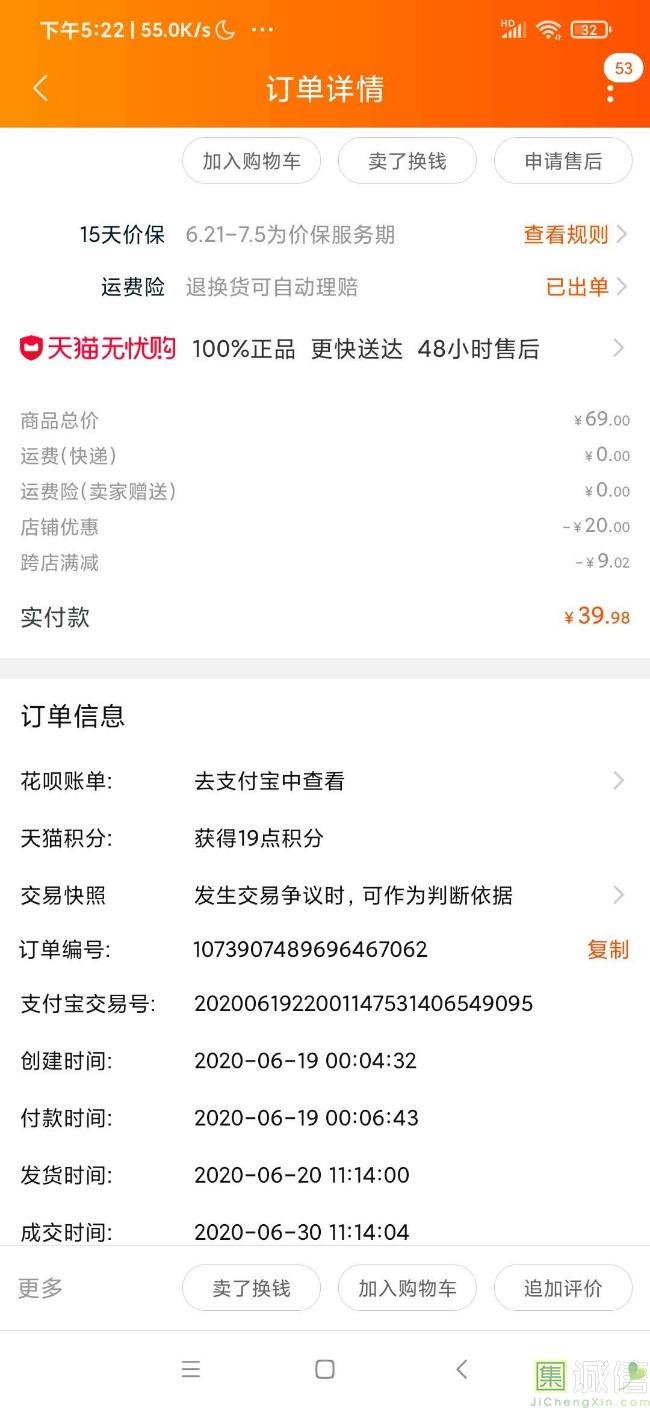
Task: Add a follow-up review with 追加评价
Action: point(563,1288)
